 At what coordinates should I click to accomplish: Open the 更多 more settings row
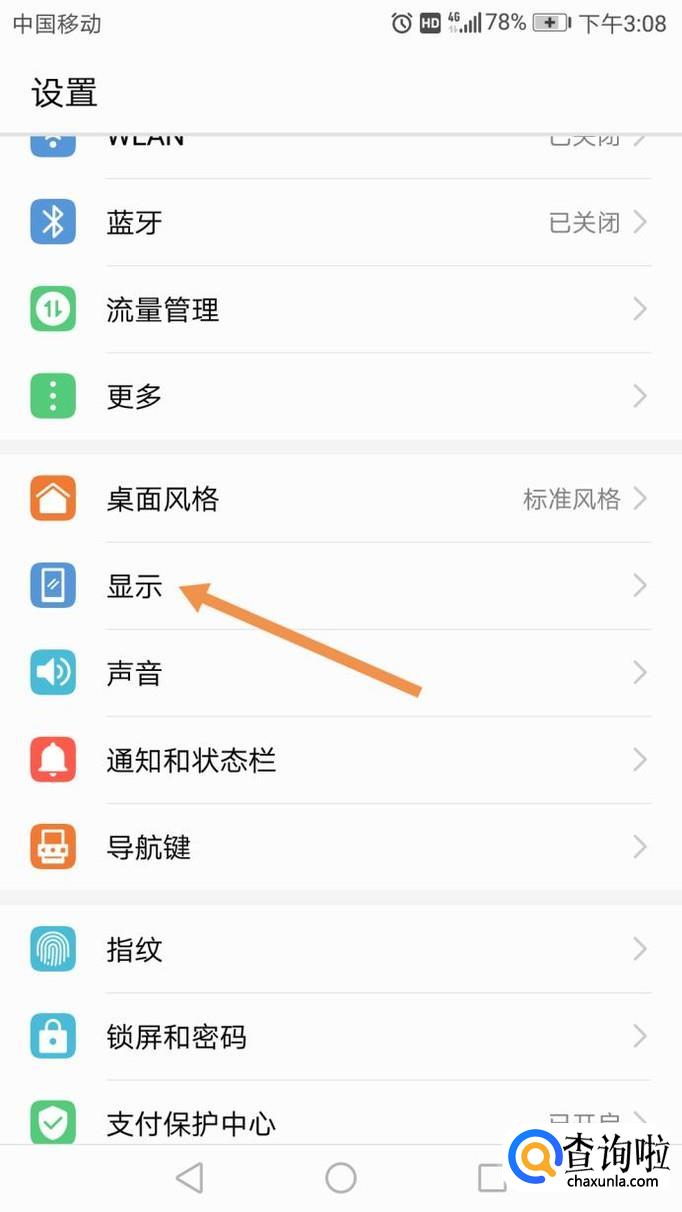pyautogui.click(x=341, y=397)
